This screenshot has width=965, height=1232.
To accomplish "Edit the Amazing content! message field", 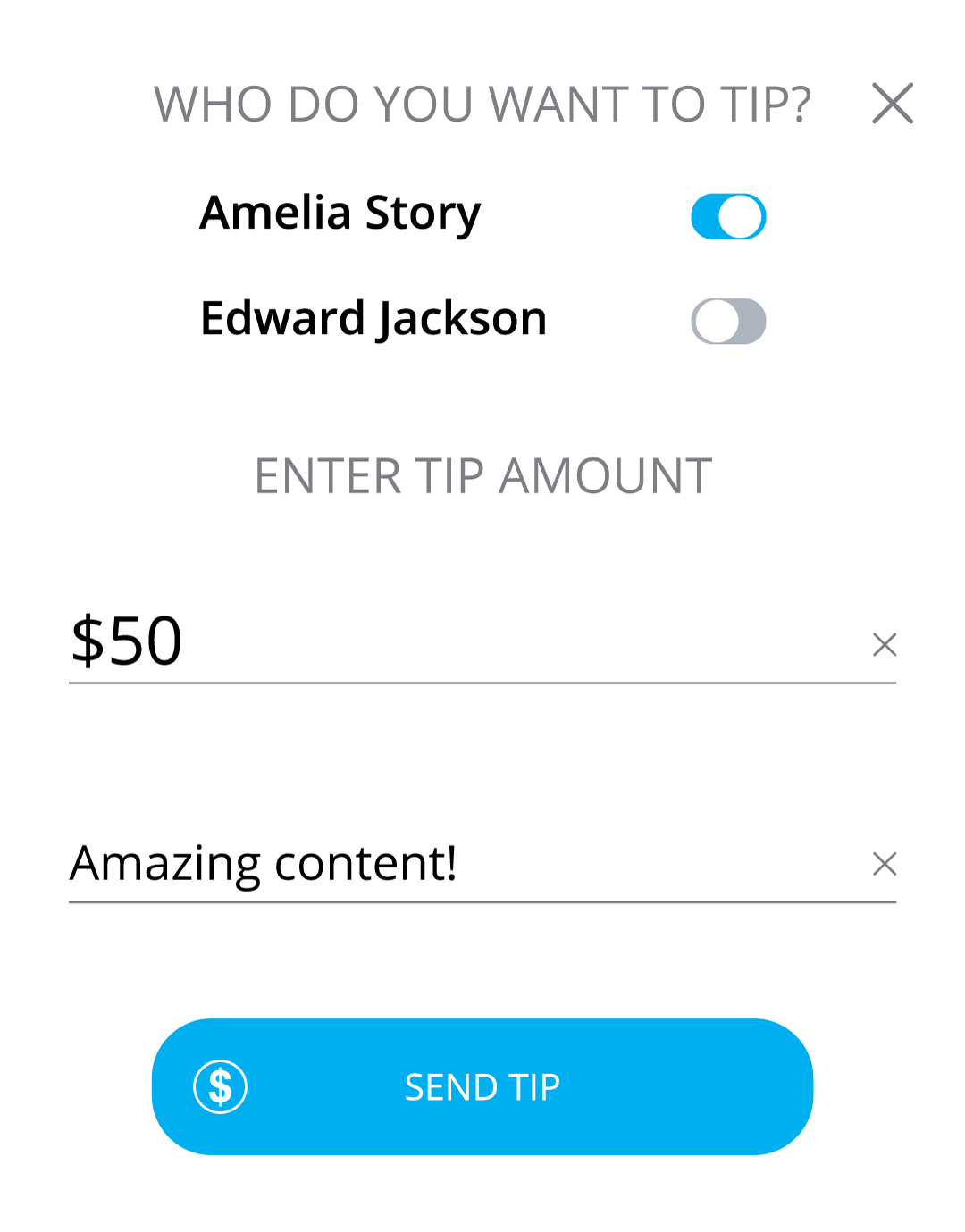I will pos(447,864).
